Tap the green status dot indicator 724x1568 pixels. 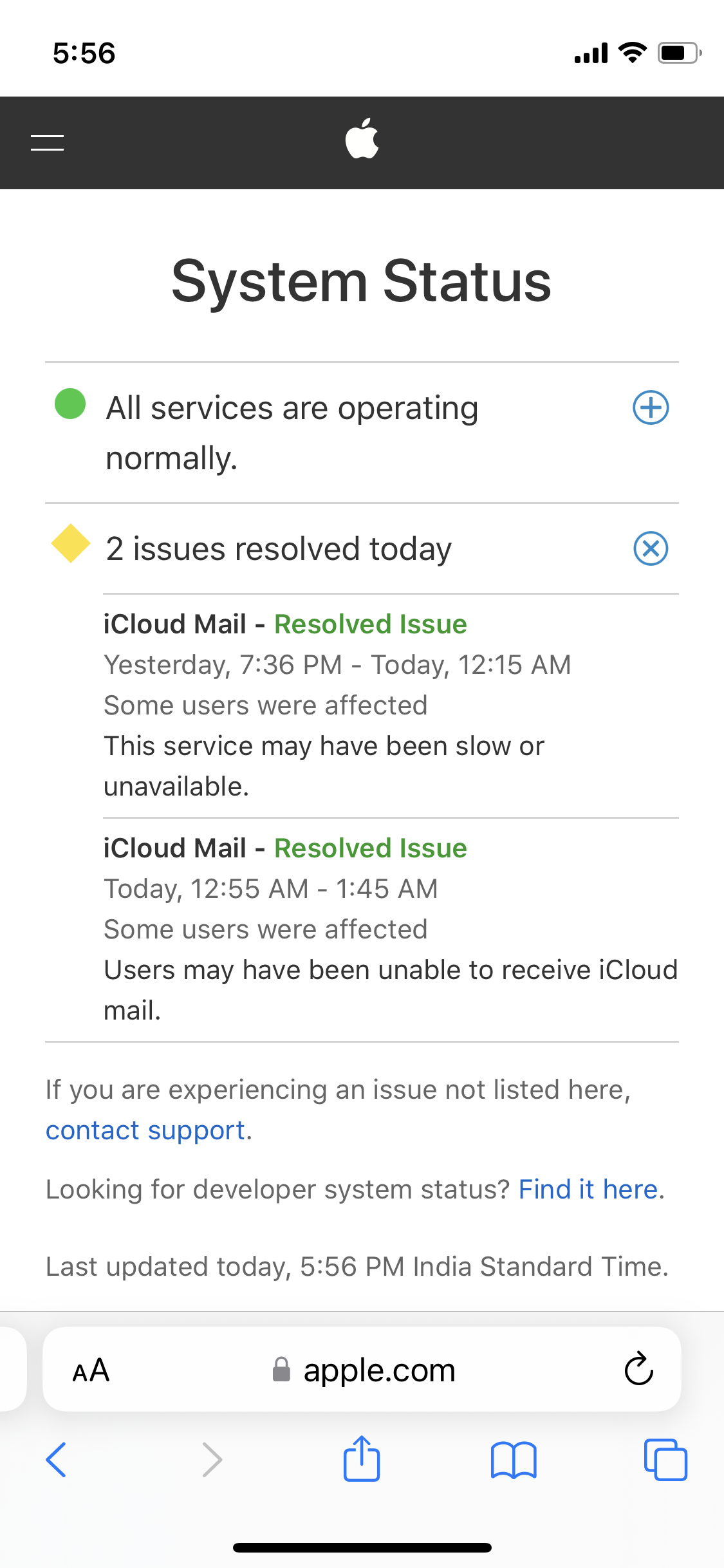coord(70,407)
